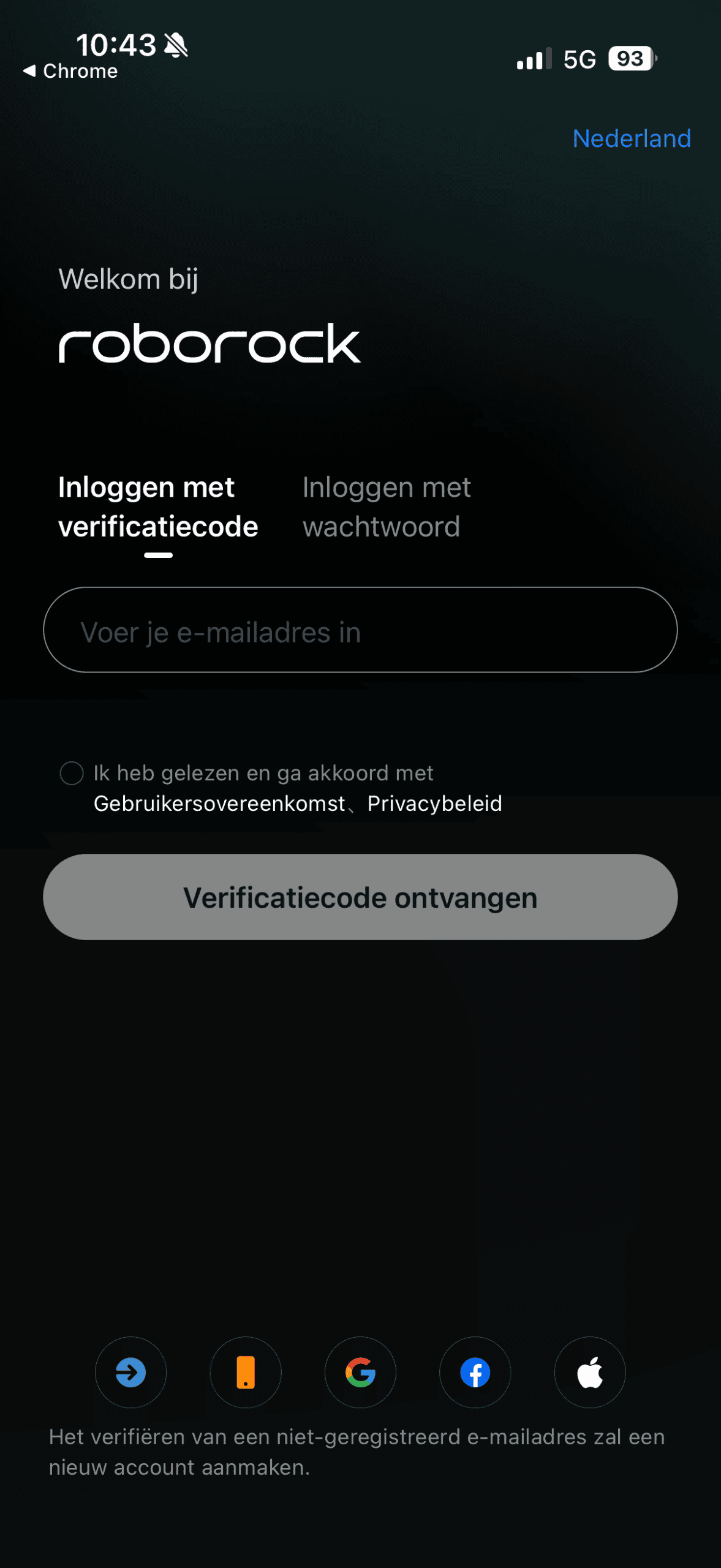Select Inloggen met verificatiecode tab
This screenshot has width=721, height=1568.
(158, 507)
